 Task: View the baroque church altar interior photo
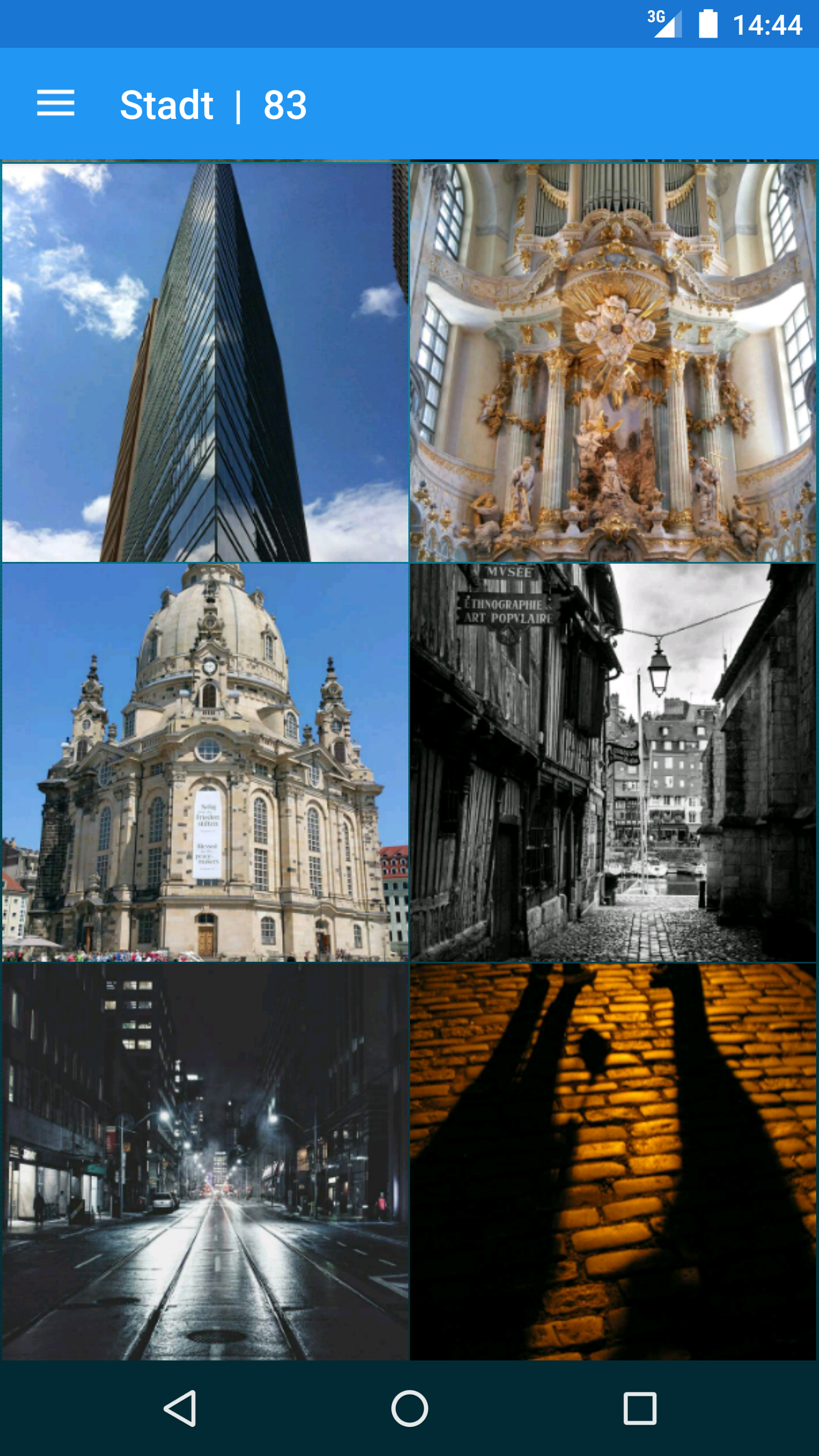tap(613, 363)
